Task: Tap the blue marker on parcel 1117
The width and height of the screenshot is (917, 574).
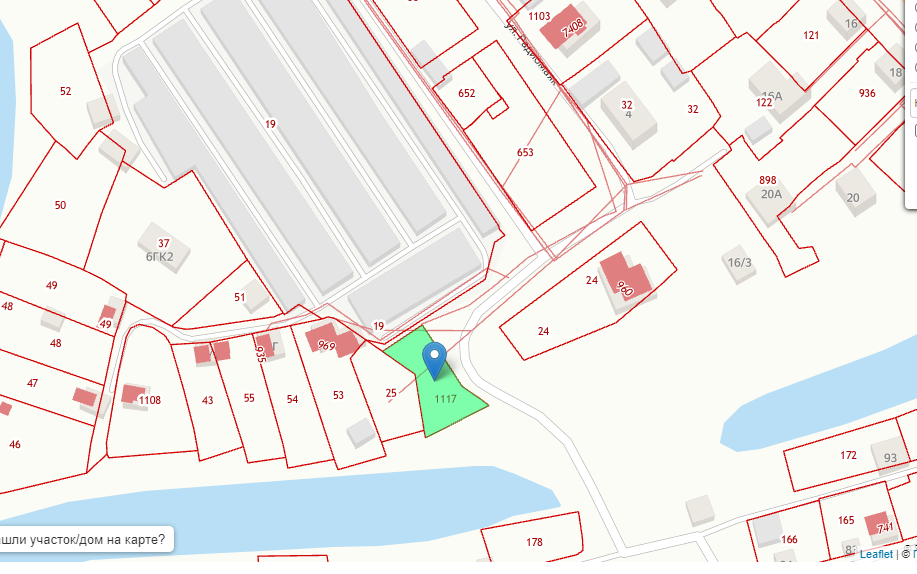Action: [x=434, y=357]
